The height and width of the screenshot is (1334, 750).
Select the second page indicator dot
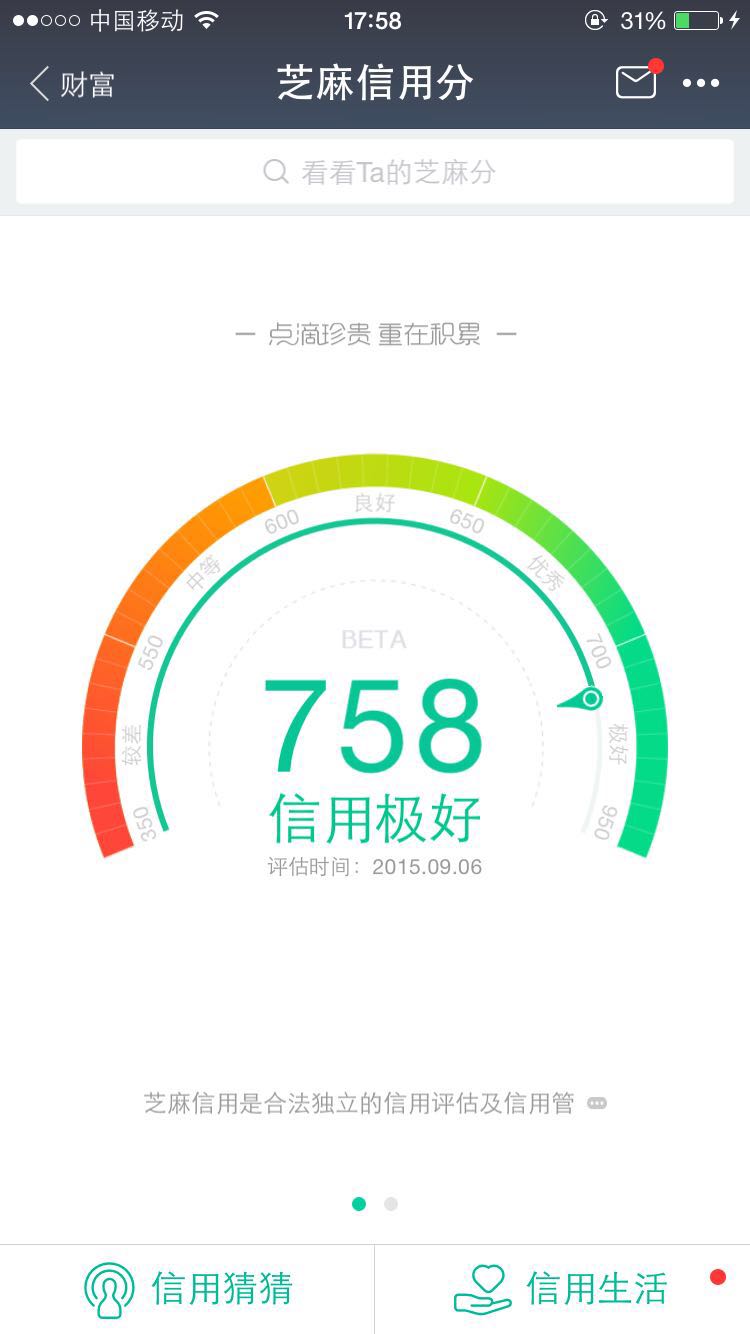pyautogui.click(x=391, y=1204)
